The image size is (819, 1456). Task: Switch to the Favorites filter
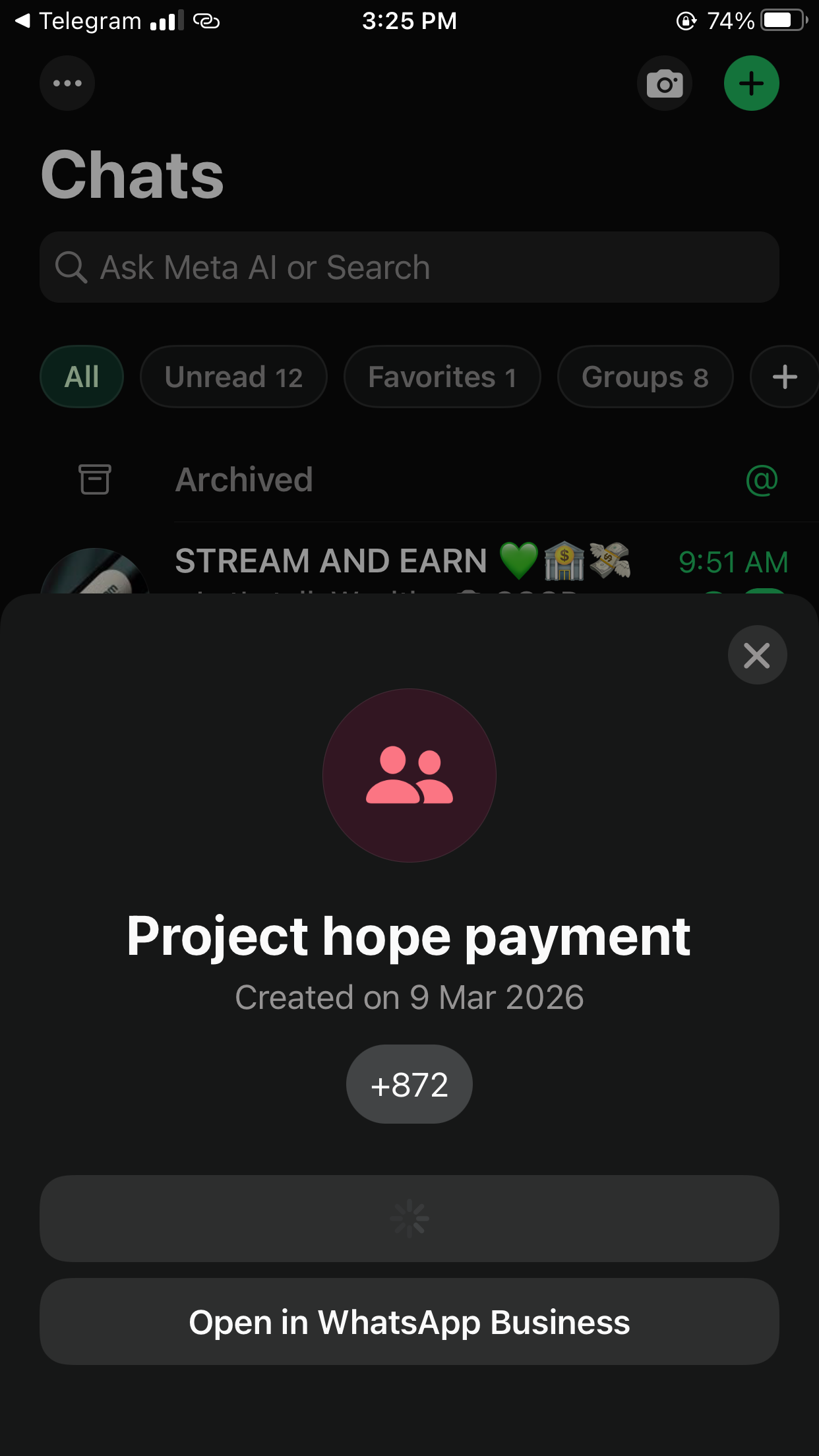442,377
